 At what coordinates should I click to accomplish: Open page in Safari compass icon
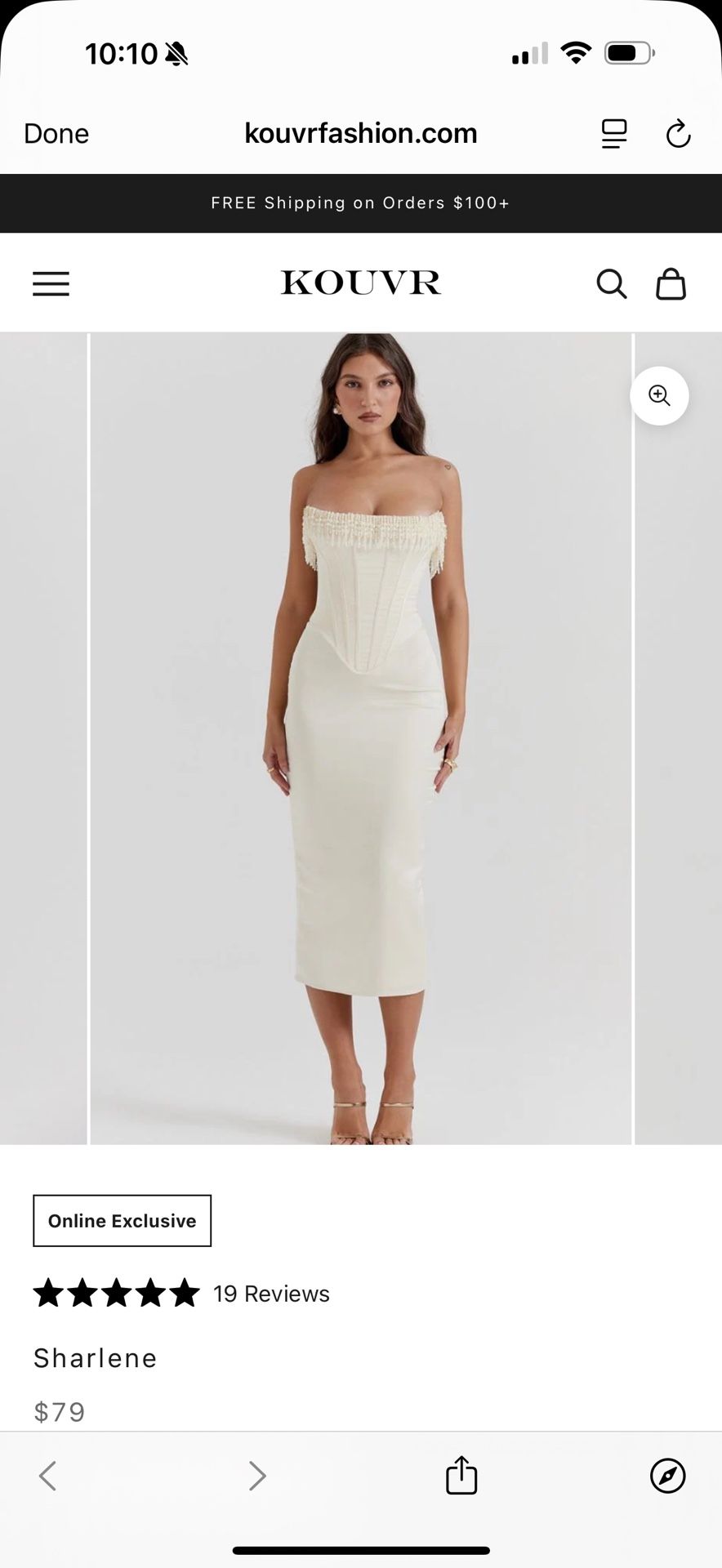(x=667, y=1476)
